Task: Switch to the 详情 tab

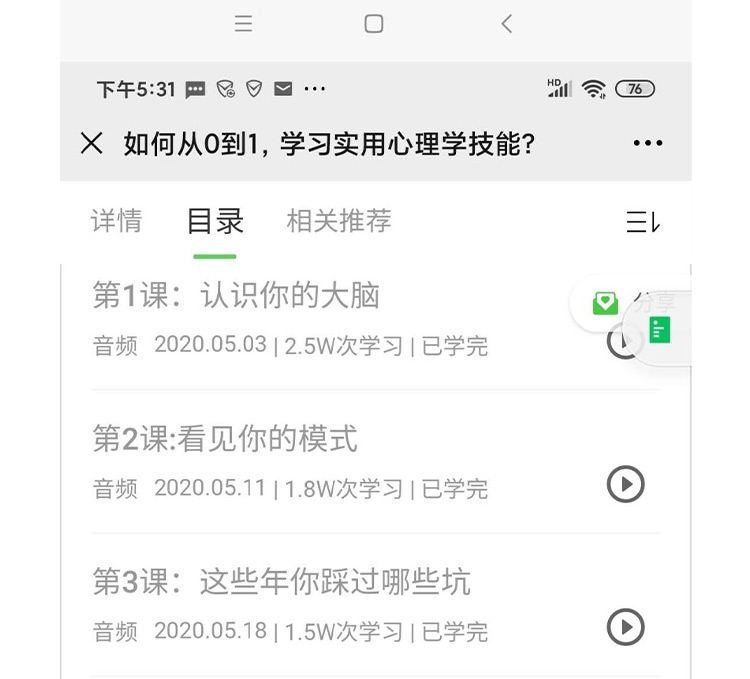Action: (x=116, y=221)
